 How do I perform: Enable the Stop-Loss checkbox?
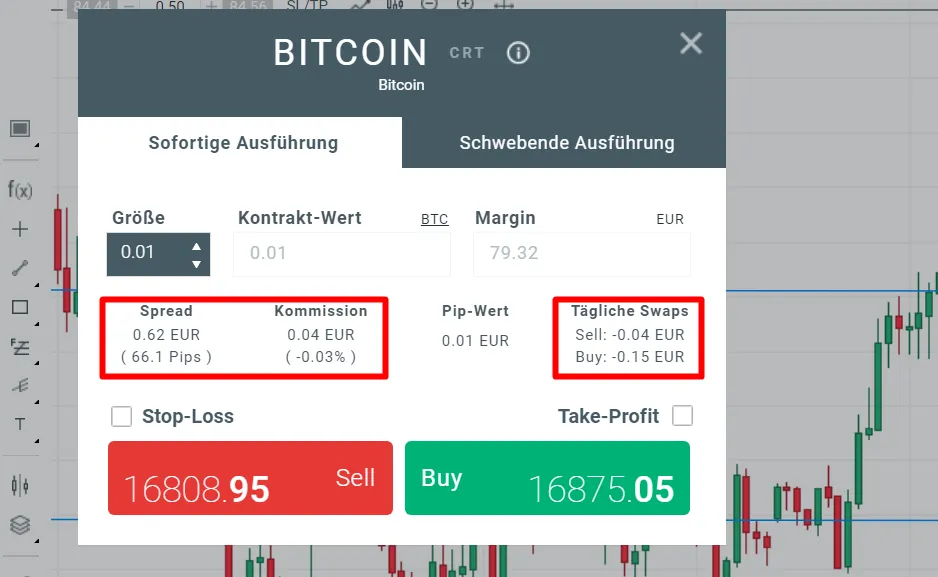122,416
